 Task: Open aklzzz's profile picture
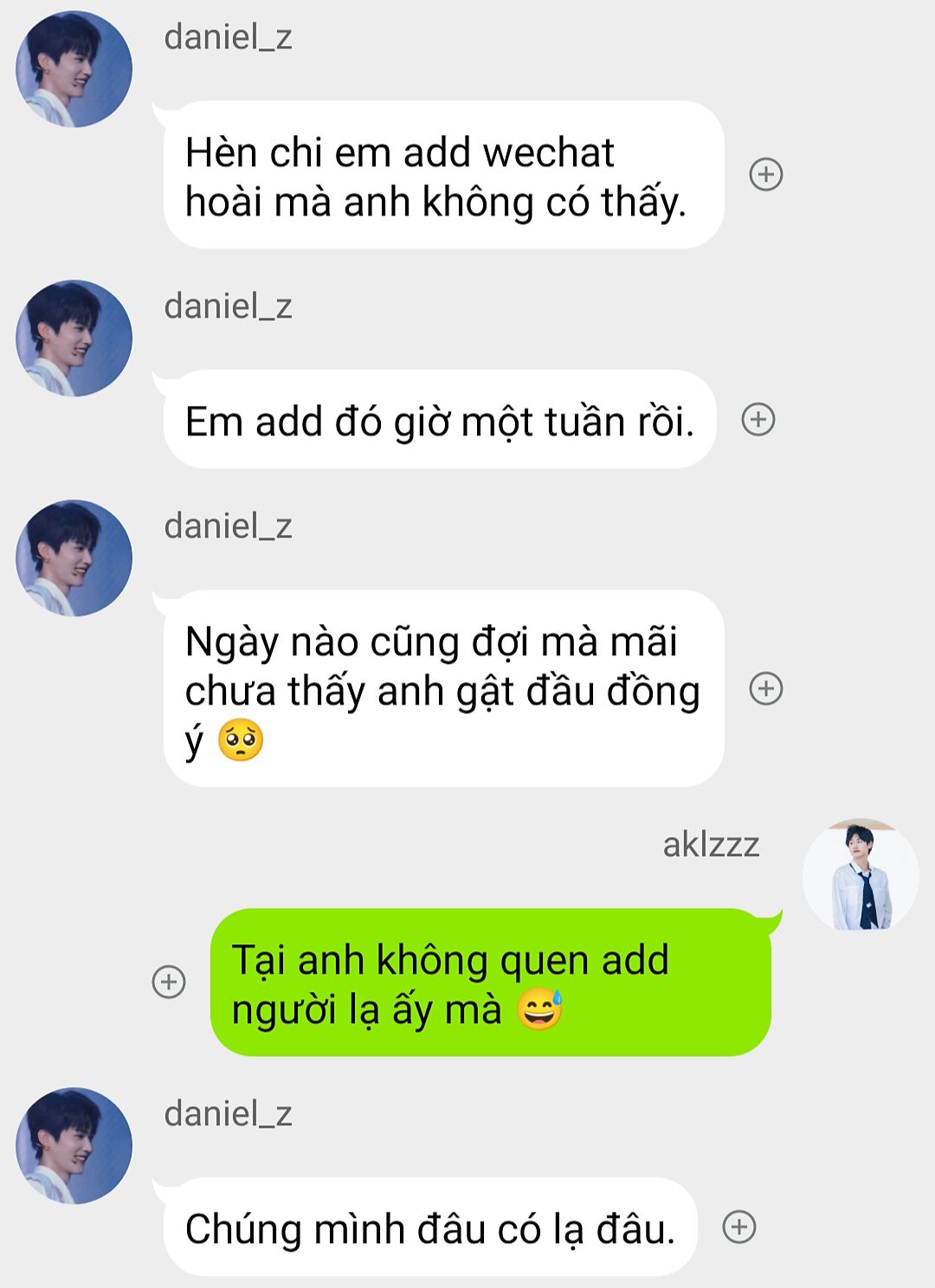(x=861, y=876)
